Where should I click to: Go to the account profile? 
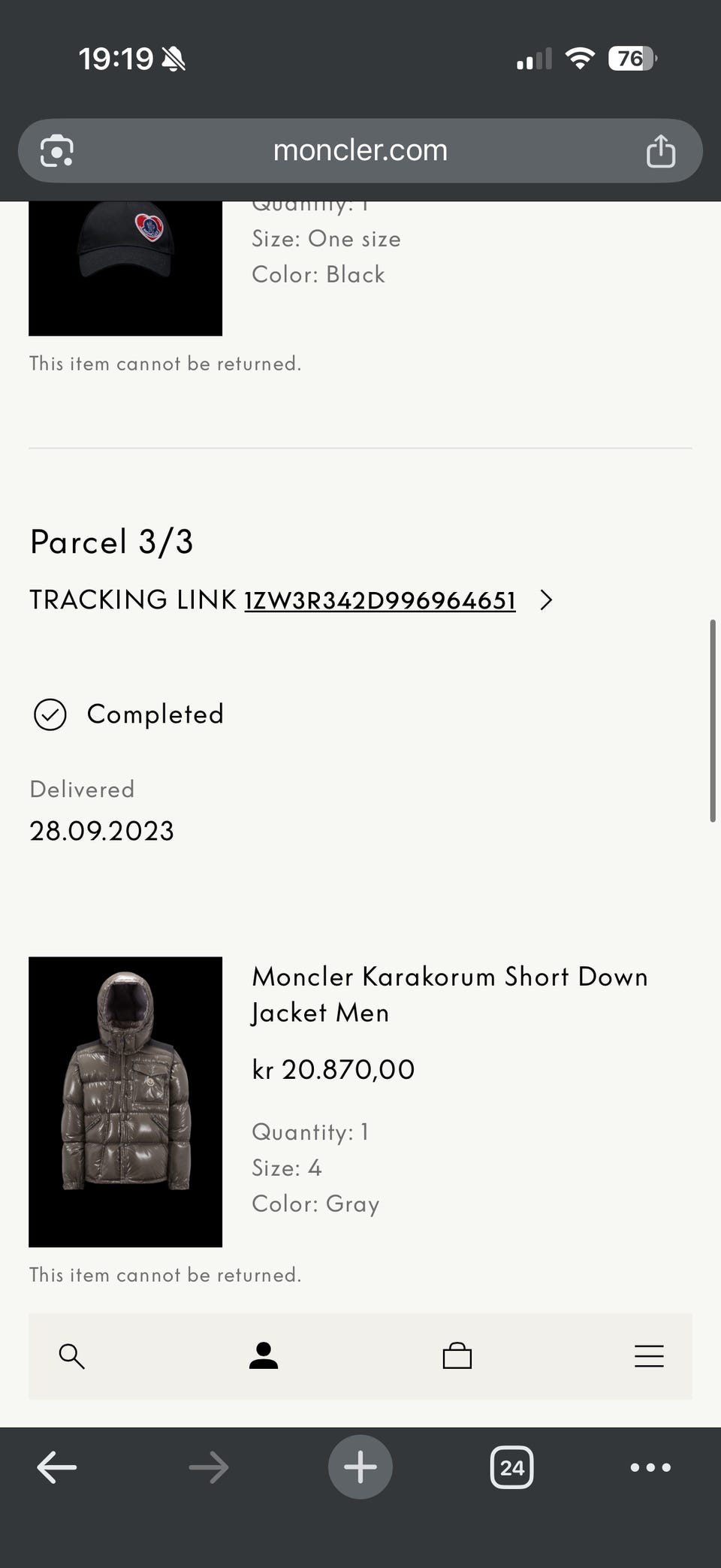pyautogui.click(x=264, y=1356)
